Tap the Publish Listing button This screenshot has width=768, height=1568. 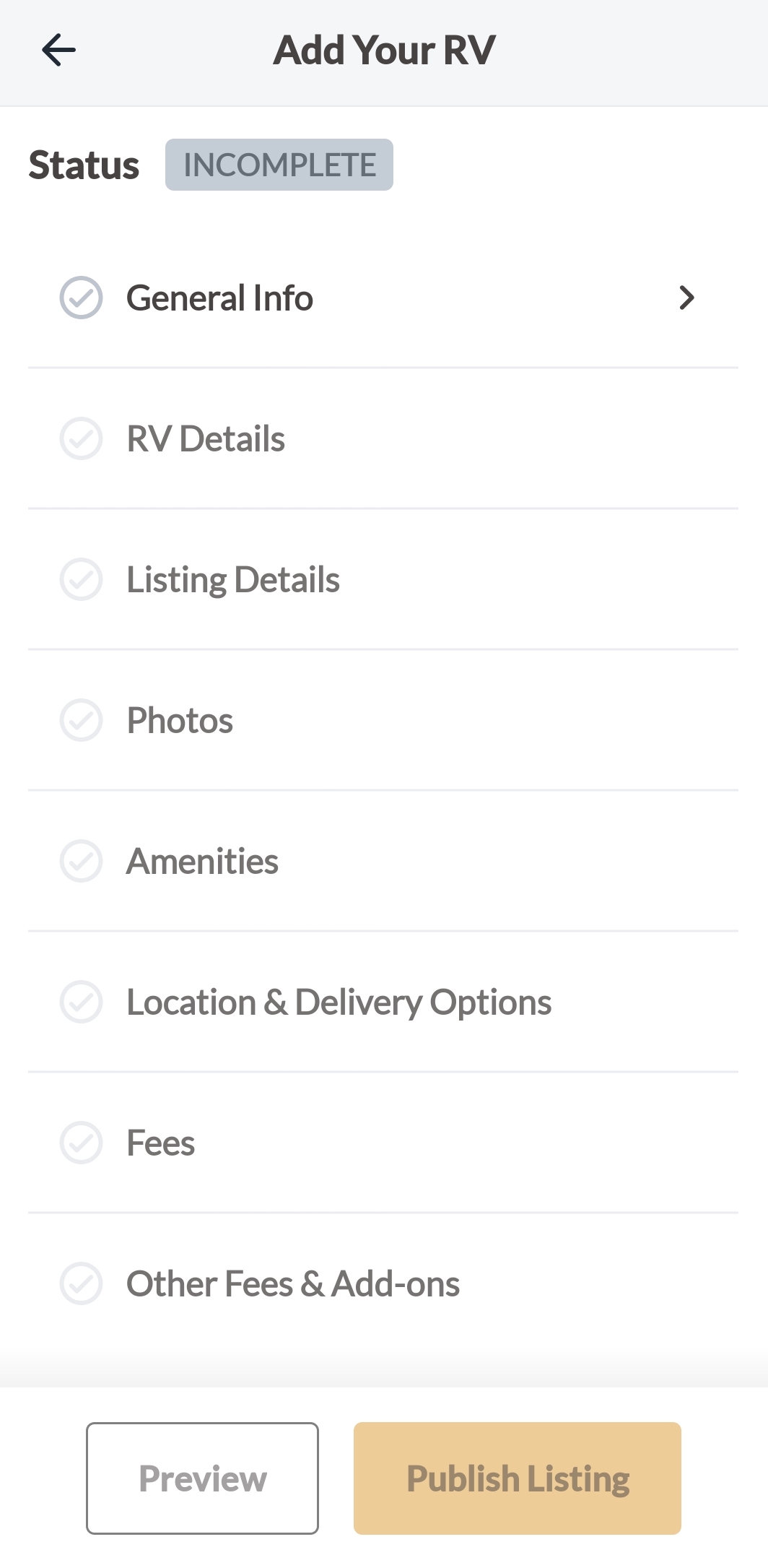pyautogui.click(x=518, y=1478)
